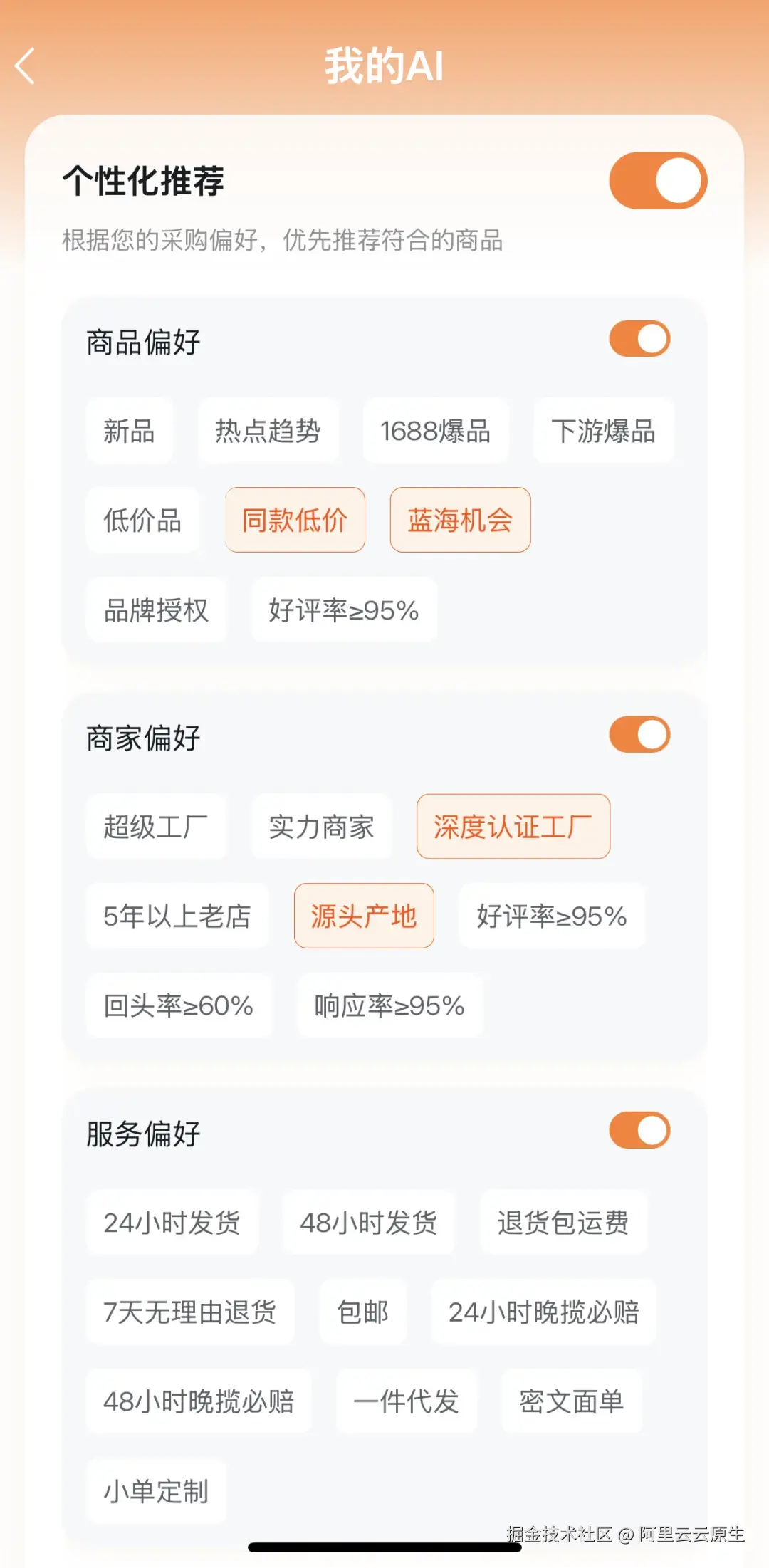Image resolution: width=769 pixels, height=1568 pixels.
Task: Deselect the 同款低价 tag
Action: pos(294,521)
